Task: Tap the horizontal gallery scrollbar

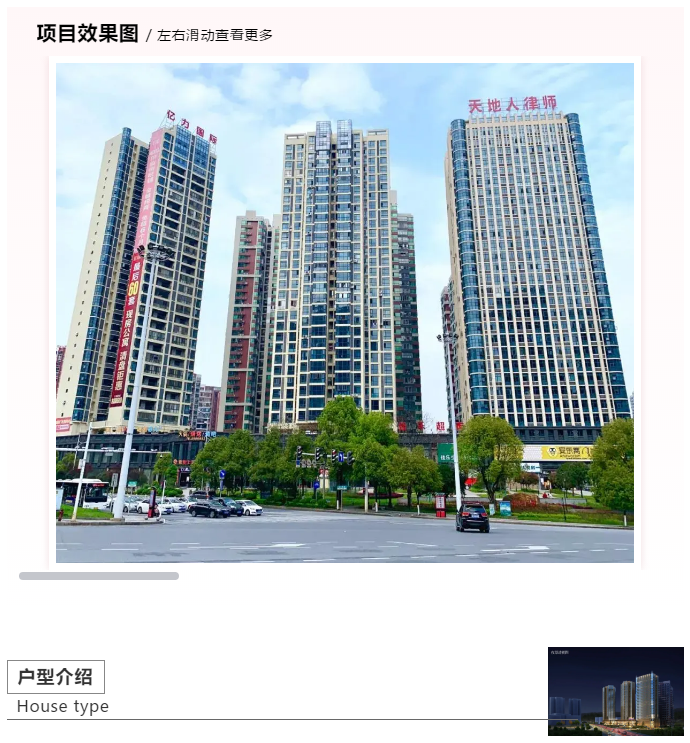Action: pyautogui.click(x=99, y=576)
